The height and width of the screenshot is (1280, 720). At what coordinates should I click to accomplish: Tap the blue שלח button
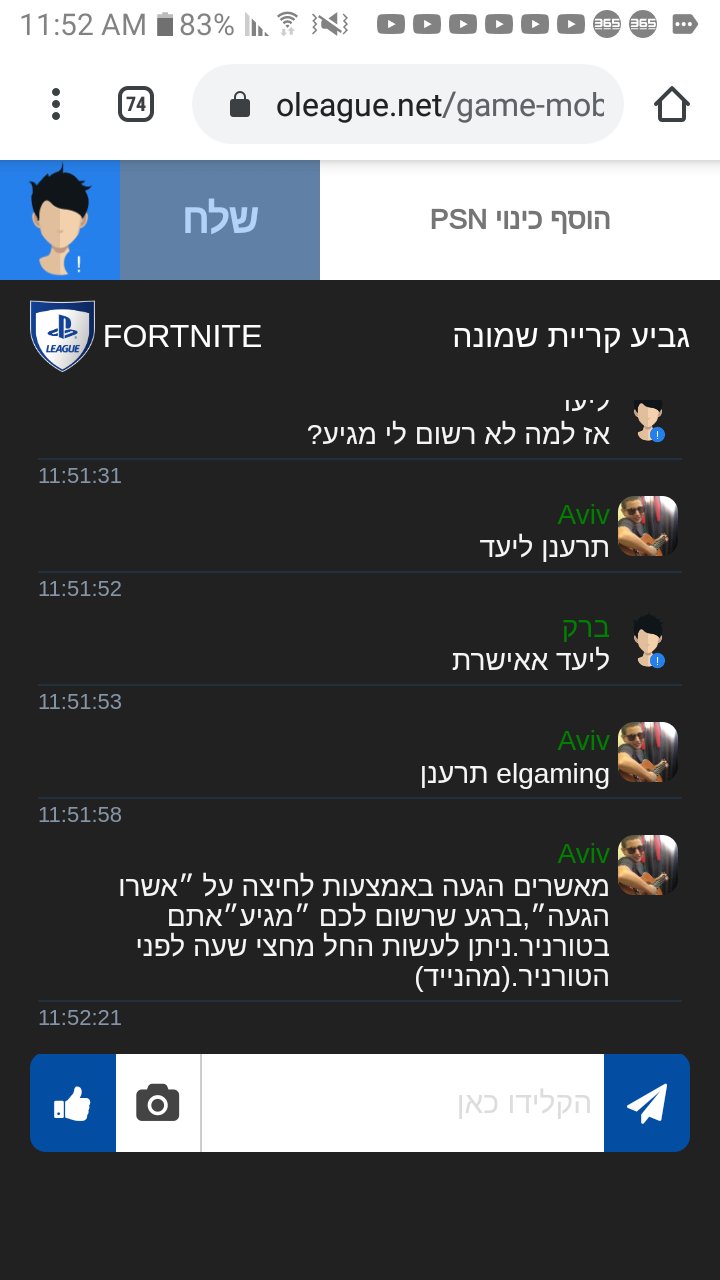pyautogui.click(x=220, y=220)
